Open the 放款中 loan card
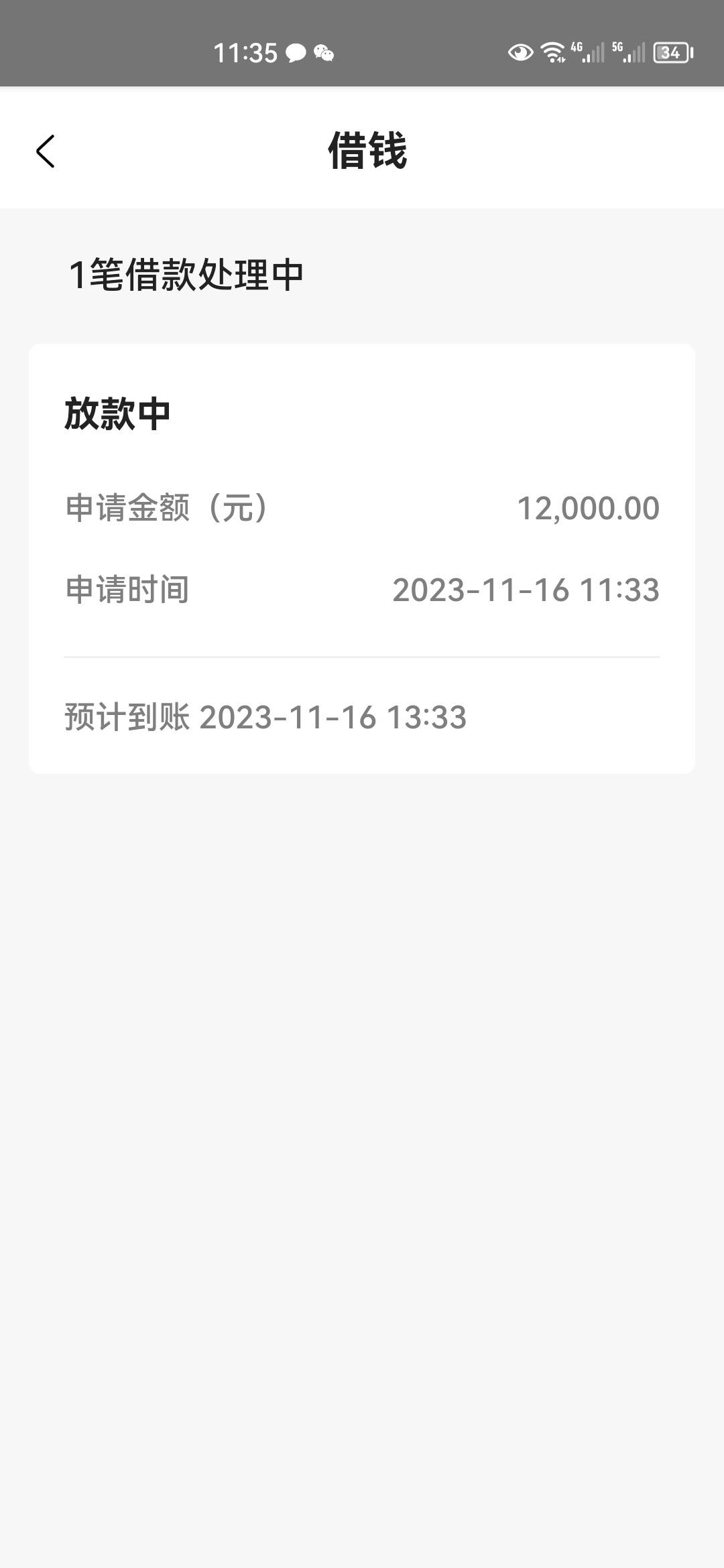724x1568 pixels. coord(362,559)
